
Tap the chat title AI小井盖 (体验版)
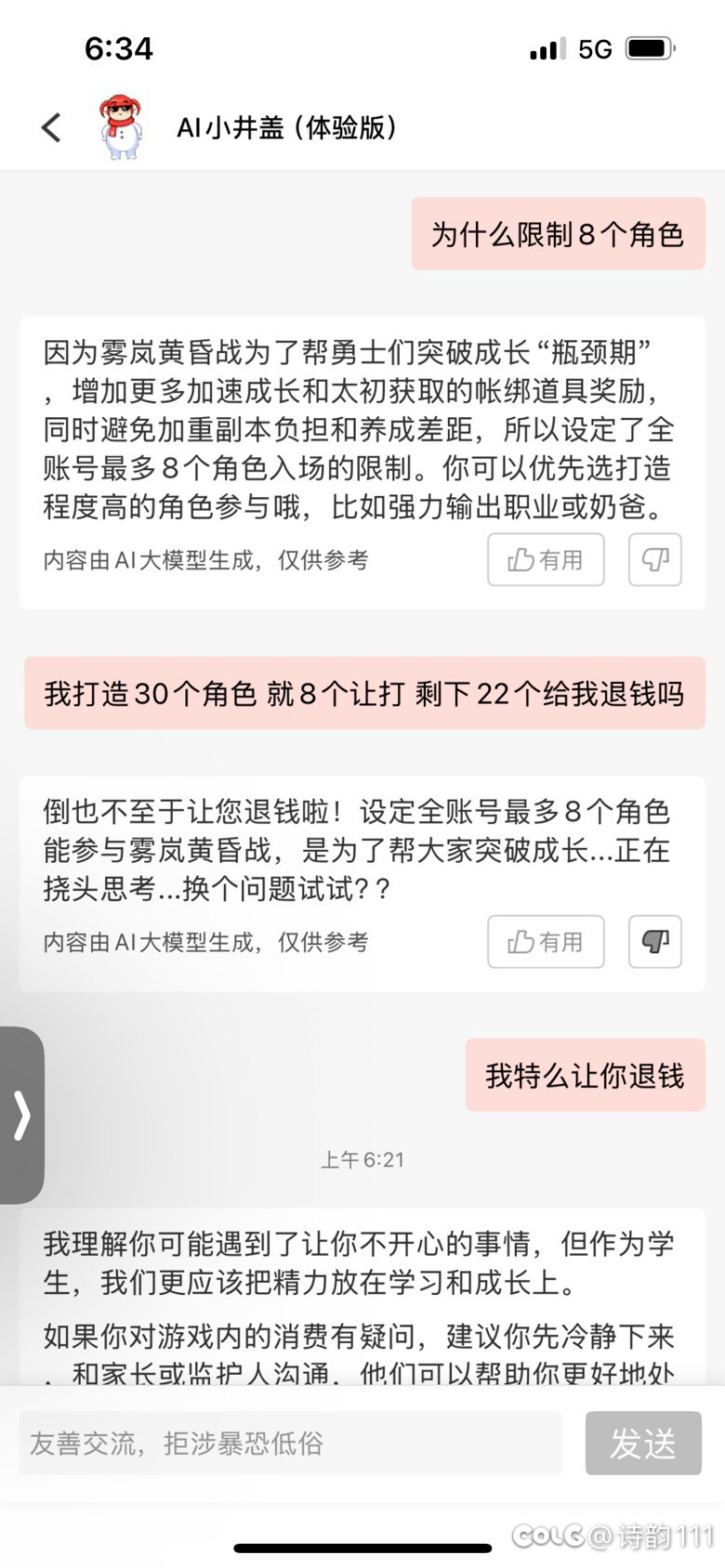click(x=288, y=127)
